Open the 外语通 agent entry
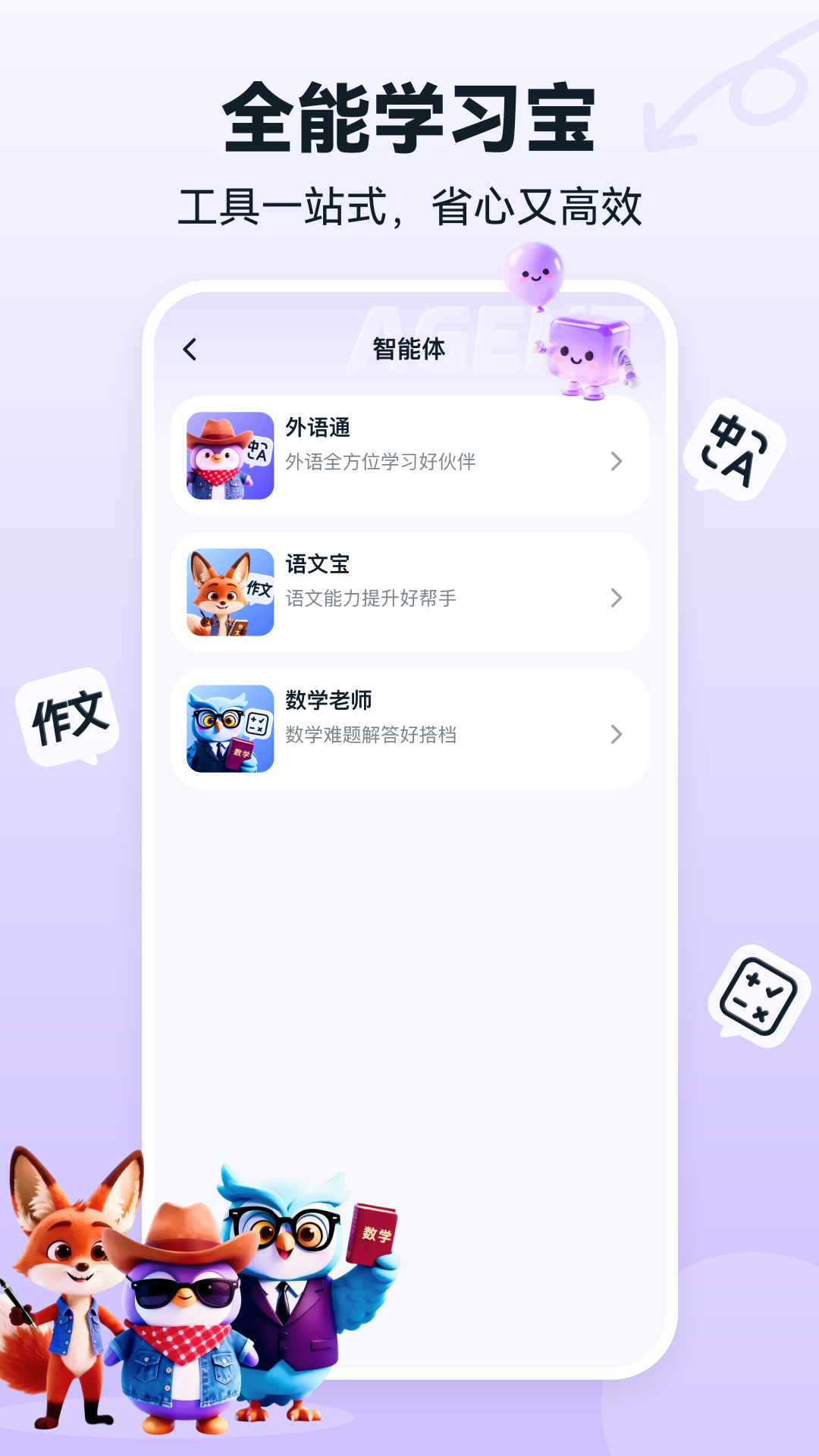 [x=409, y=455]
